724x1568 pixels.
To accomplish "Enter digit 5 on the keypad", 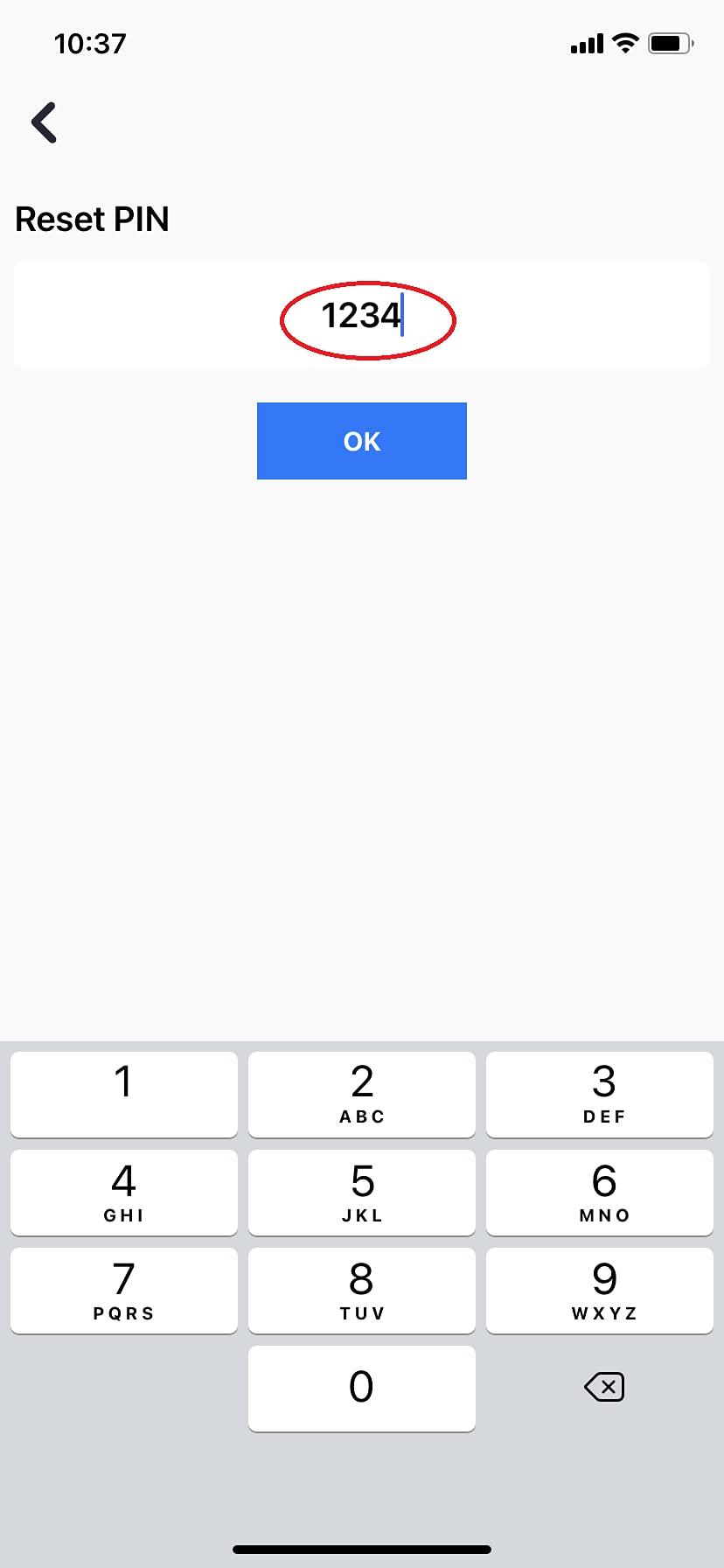I will [x=361, y=1192].
